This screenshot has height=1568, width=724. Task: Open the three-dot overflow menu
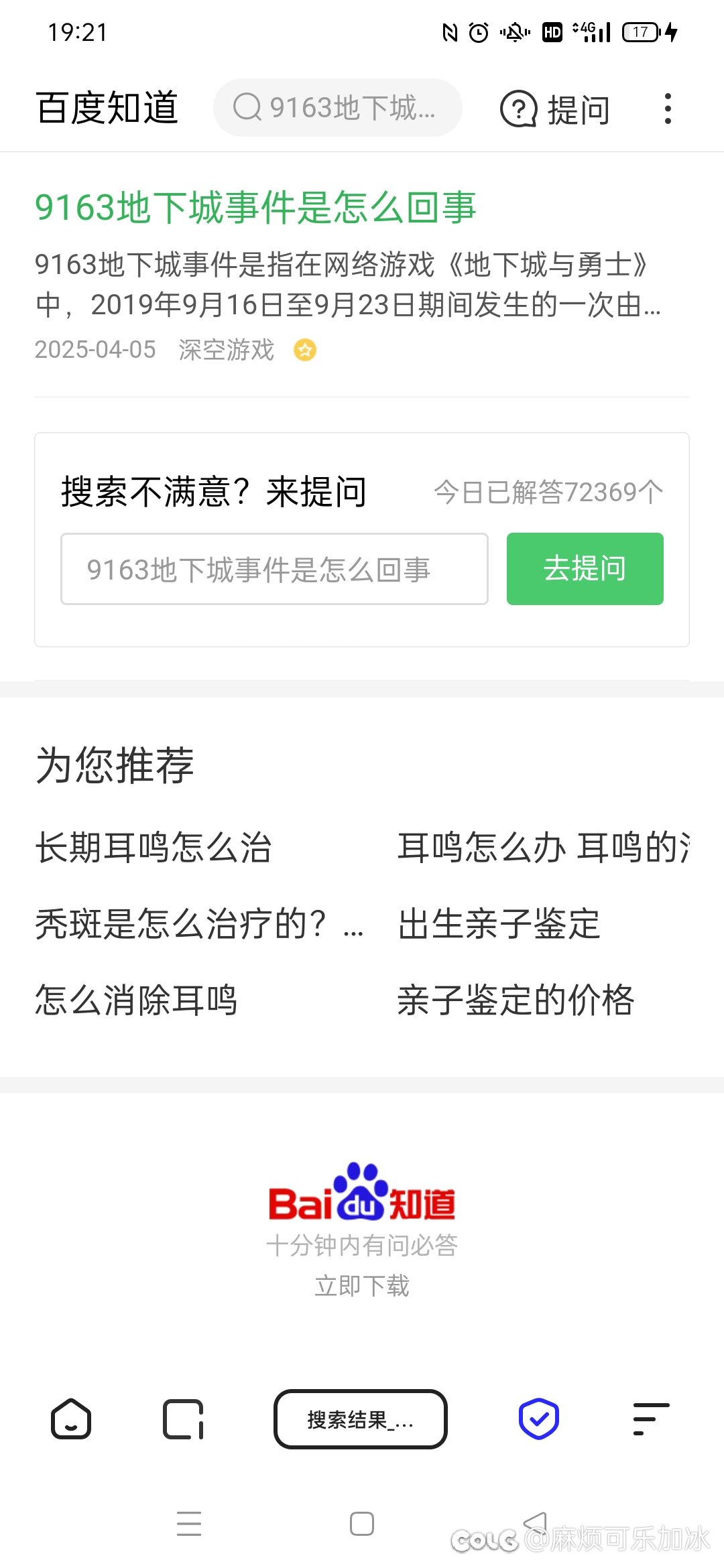668,109
